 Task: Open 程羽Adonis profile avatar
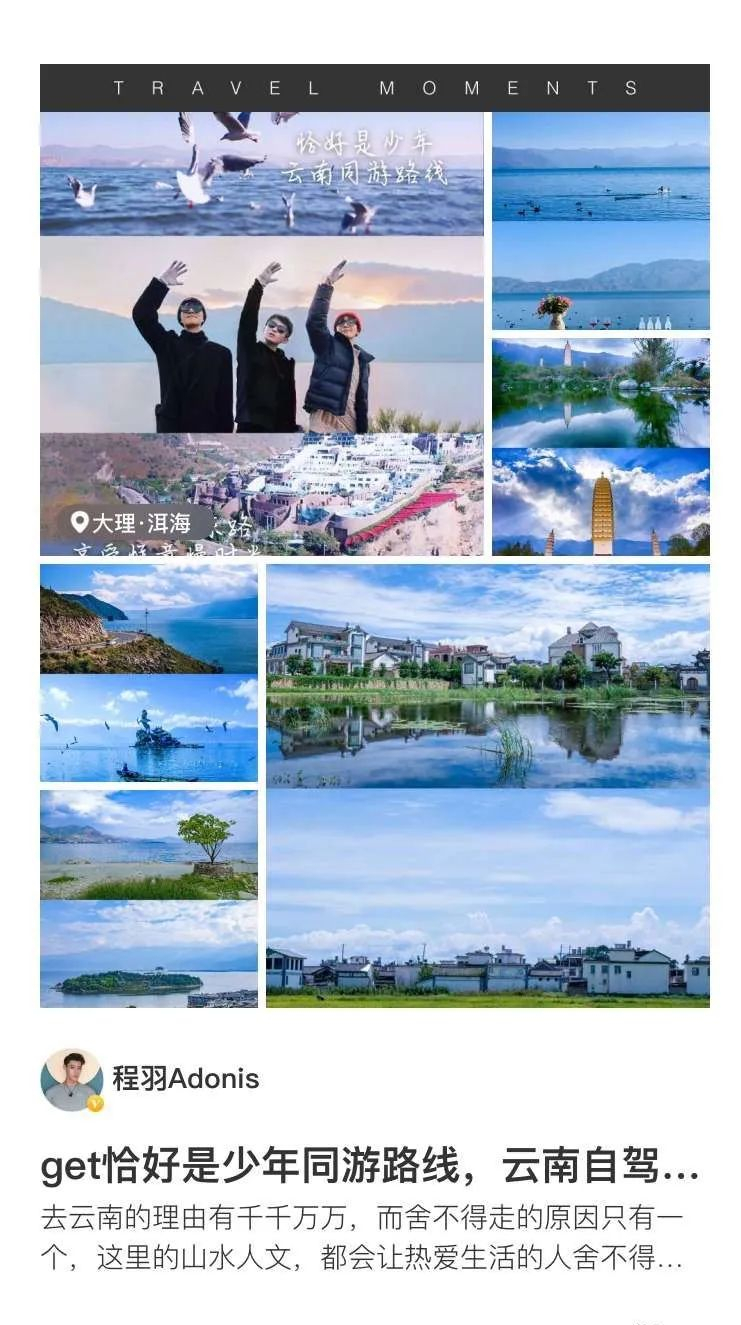pos(72,1079)
